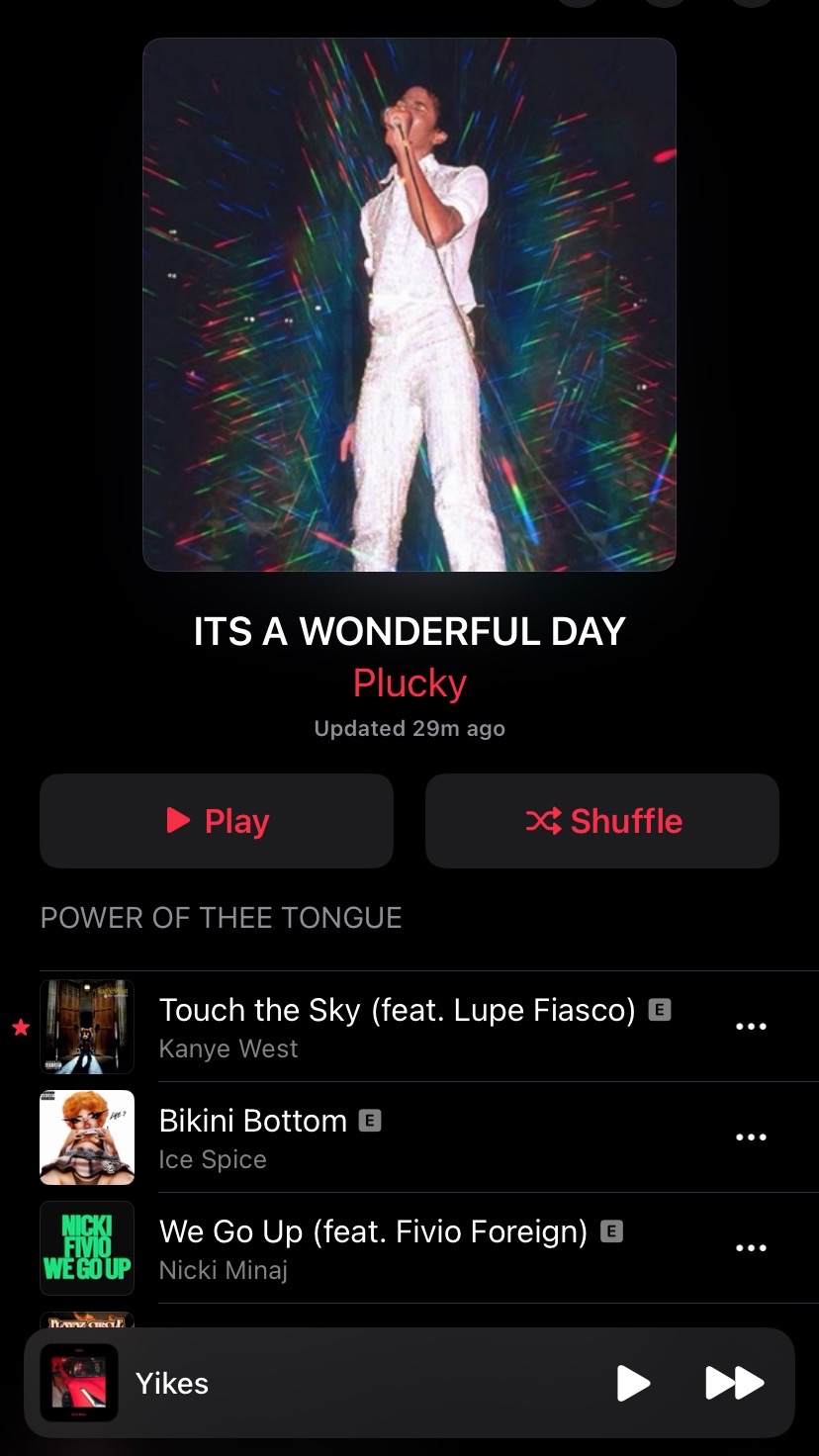Screen dimensions: 819x1456
Task: Resume playback of Yikes in mini player
Action: click(x=633, y=1383)
